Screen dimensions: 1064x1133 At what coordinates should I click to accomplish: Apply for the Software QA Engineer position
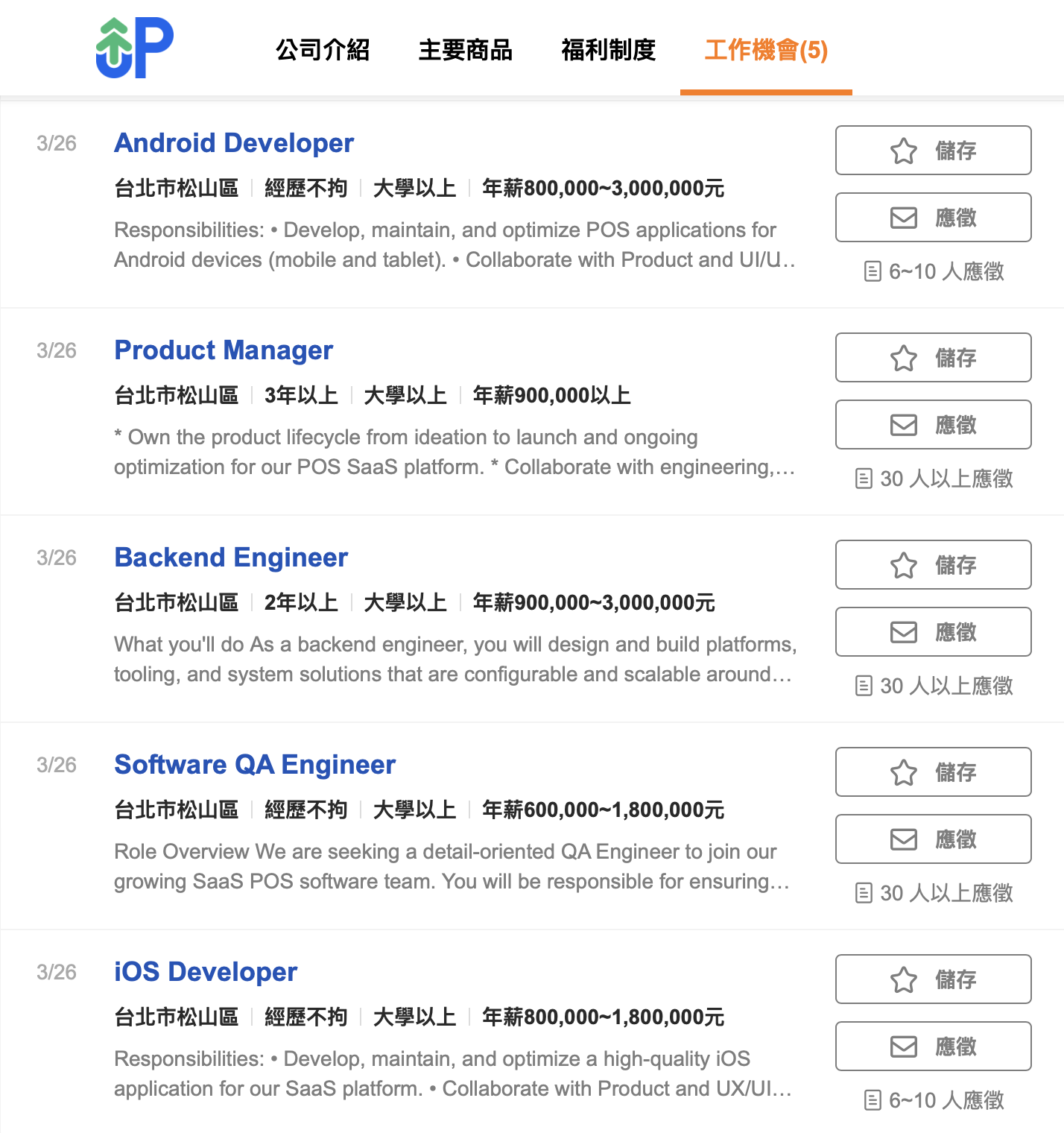coord(933,839)
